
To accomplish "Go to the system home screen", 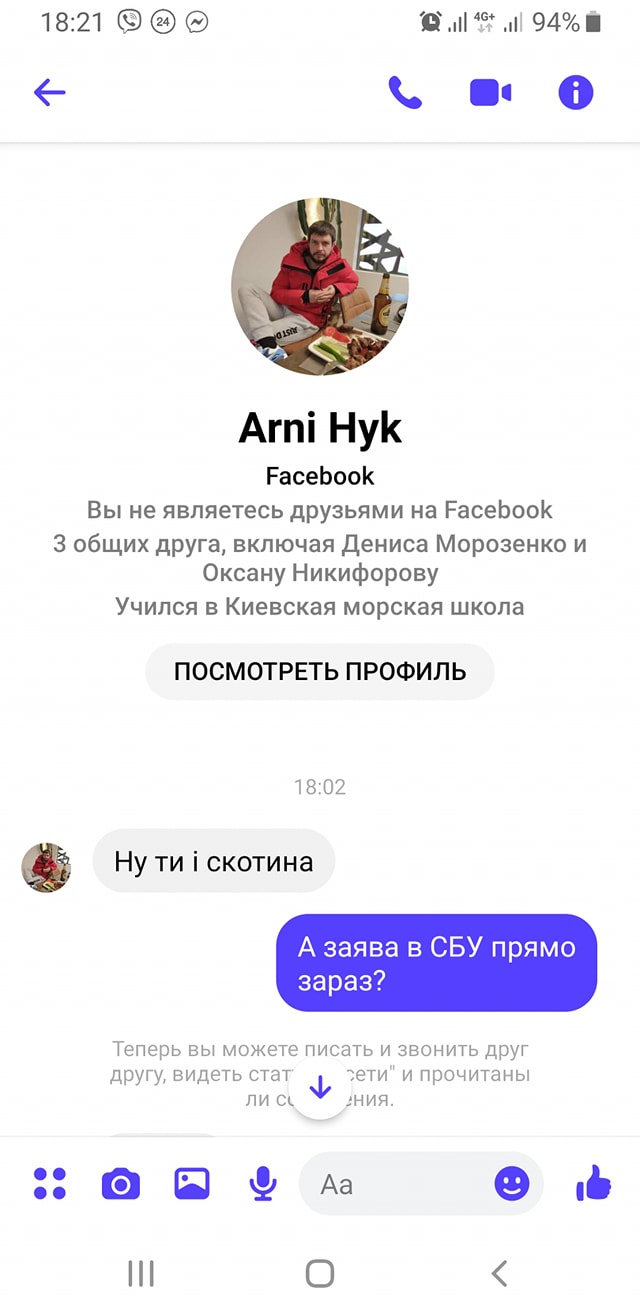I will tap(320, 1273).
